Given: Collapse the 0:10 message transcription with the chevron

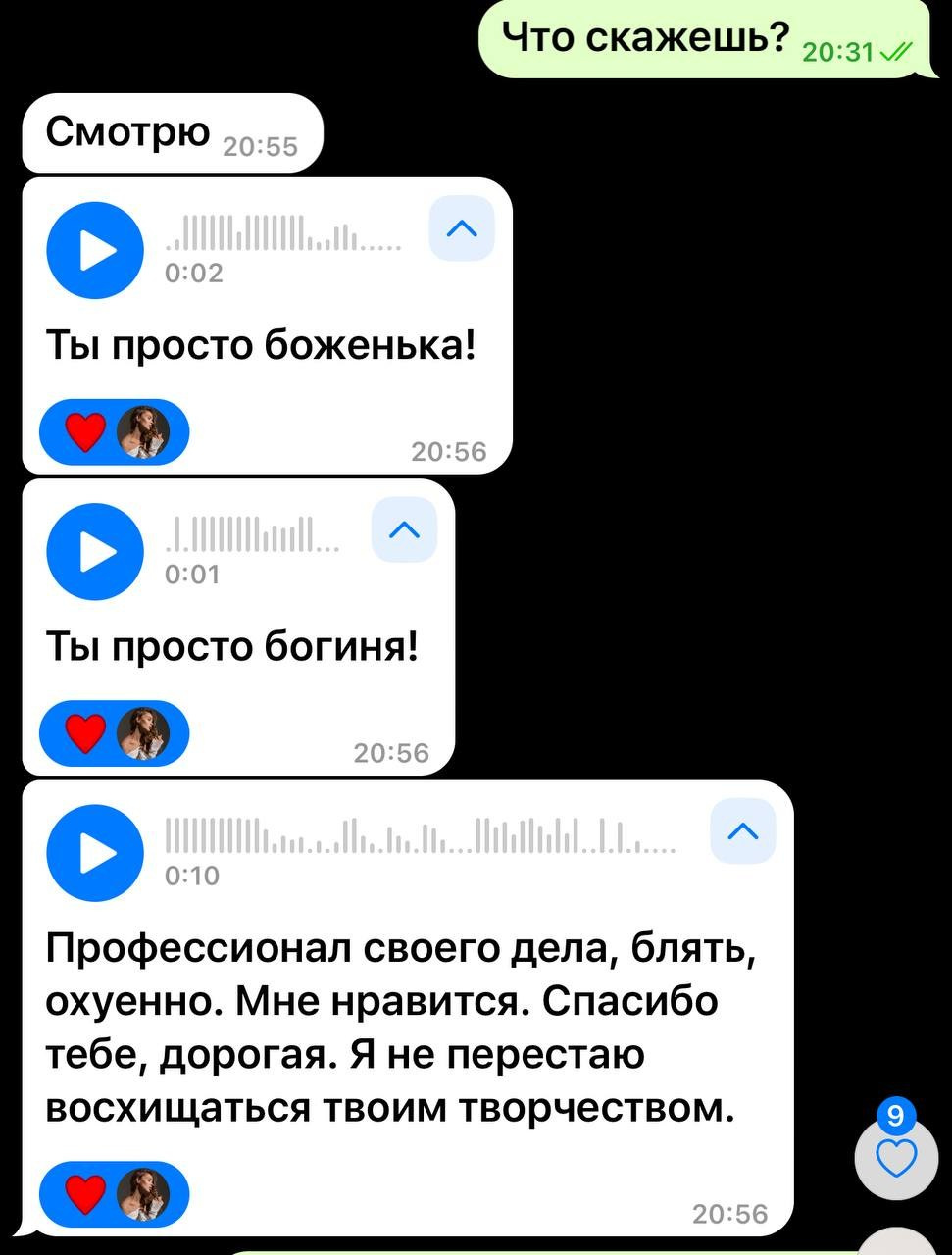Looking at the screenshot, I should (x=742, y=832).
